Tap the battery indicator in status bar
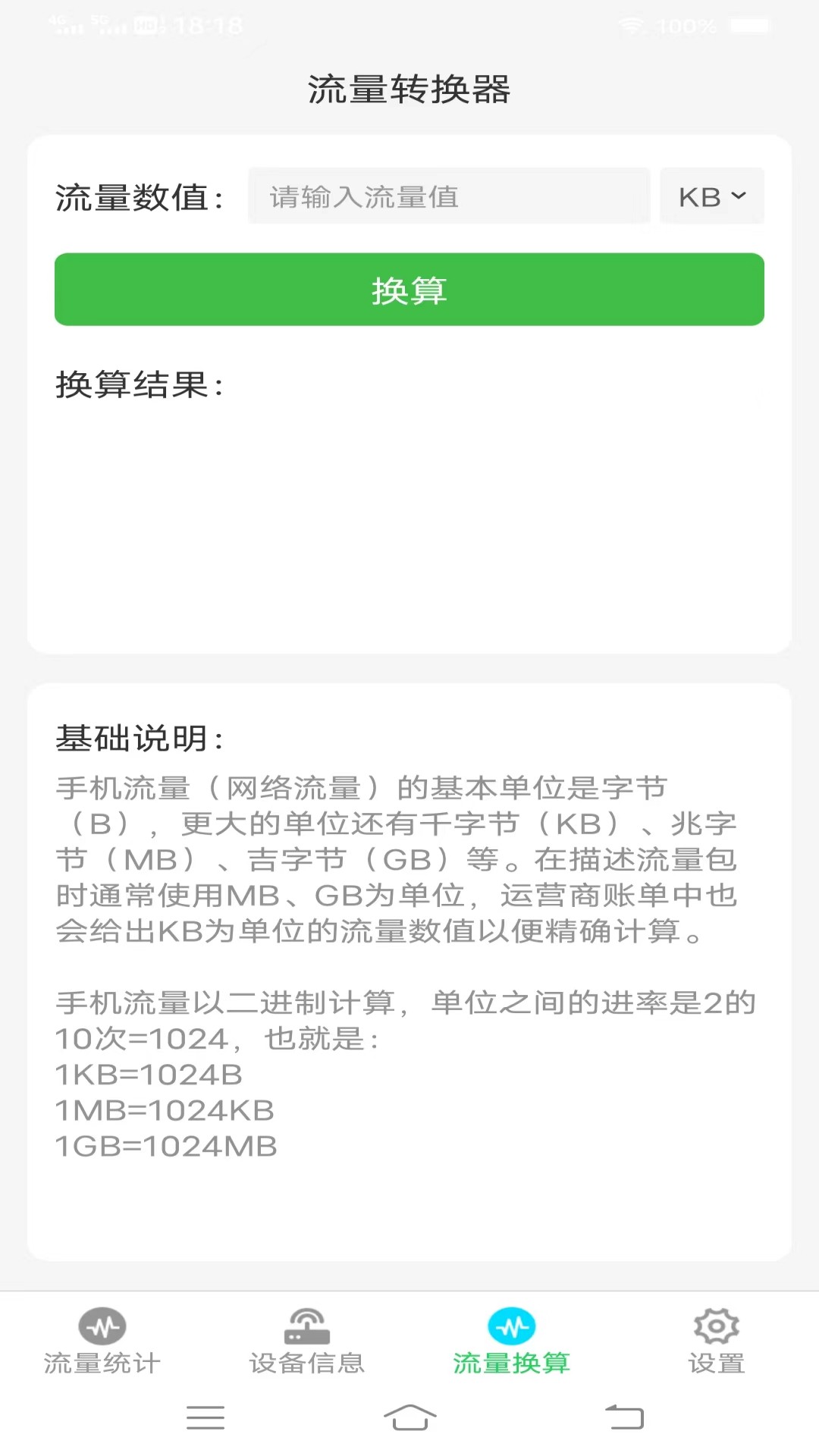 coord(747,25)
